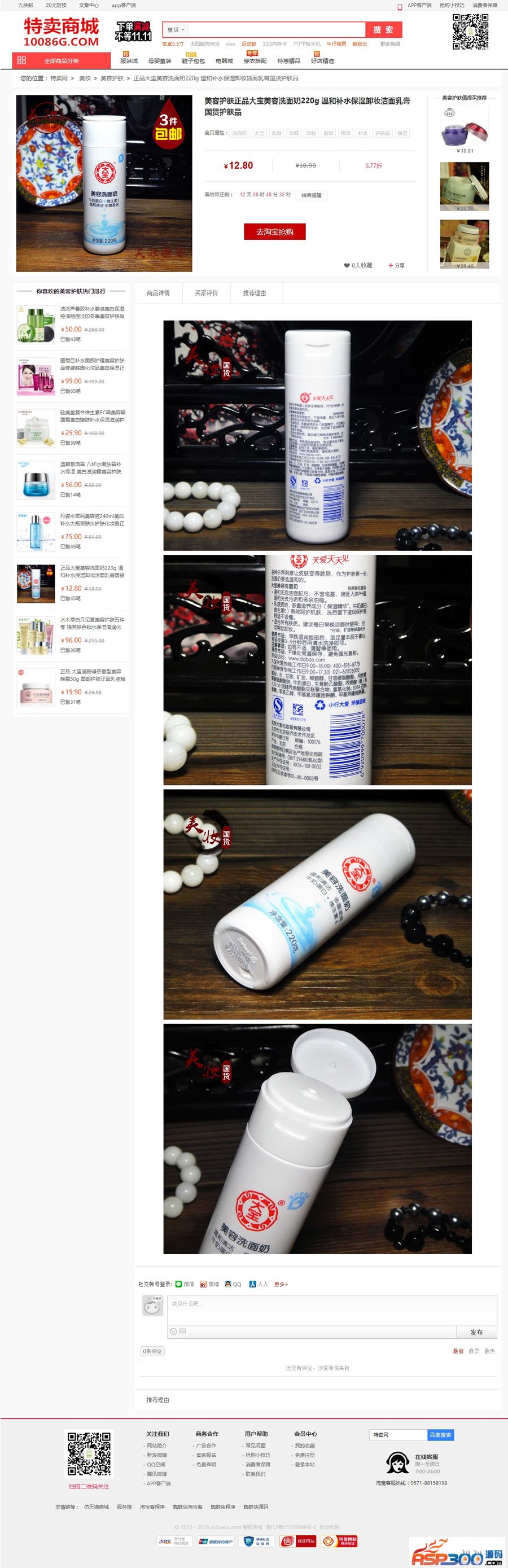Tap the search input field in the header
This screenshot has height=1568, width=508.
pos(277,30)
